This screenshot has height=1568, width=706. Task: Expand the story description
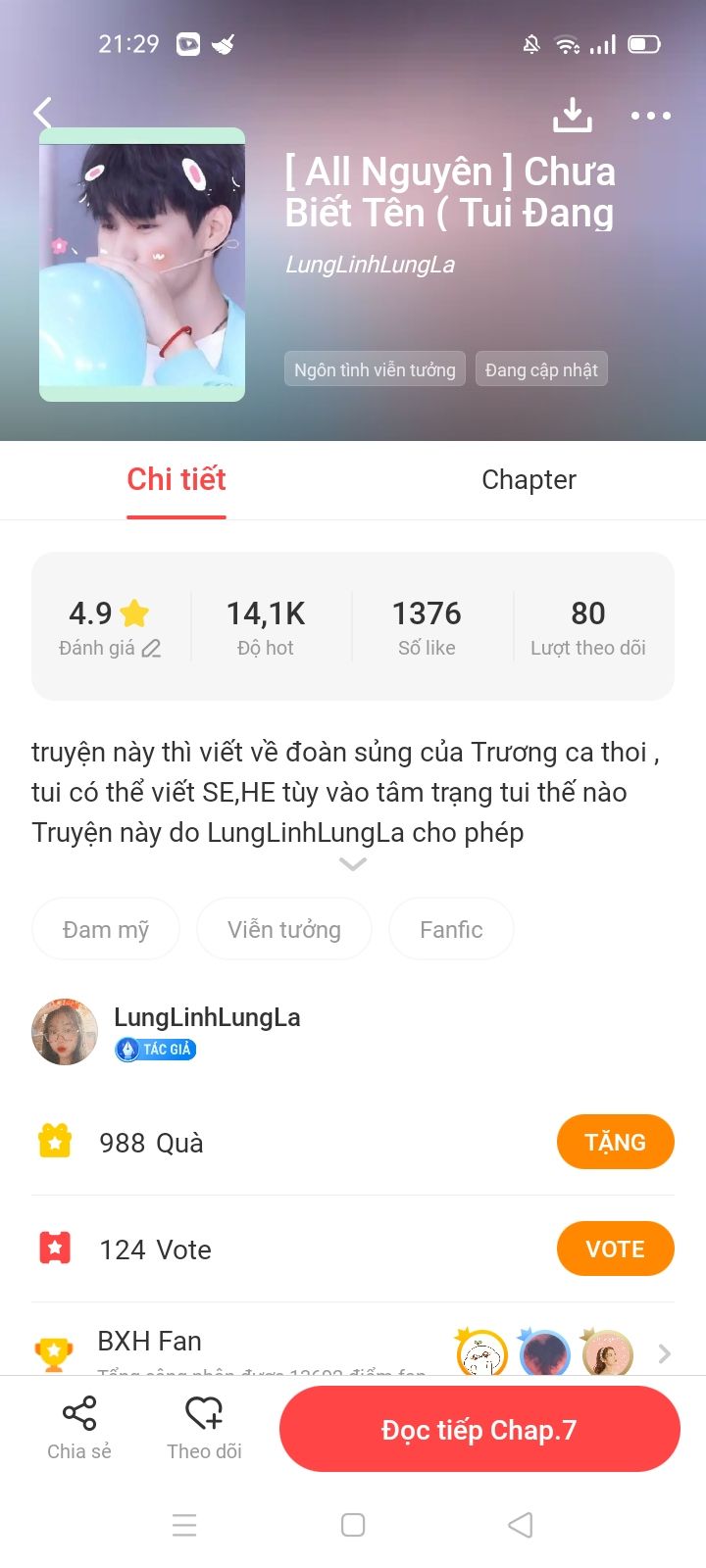click(x=353, y=864)
